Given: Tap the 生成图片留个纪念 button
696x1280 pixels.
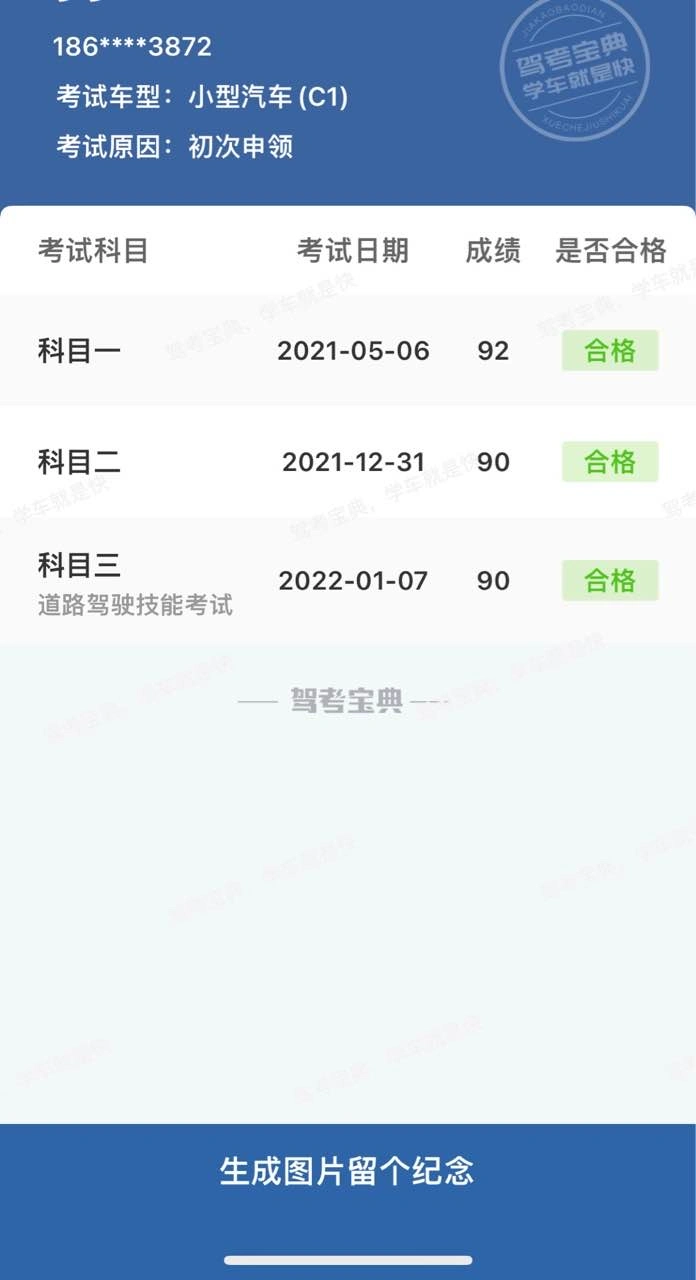Looking at the screenshot, I should [x=348, y=1171].
